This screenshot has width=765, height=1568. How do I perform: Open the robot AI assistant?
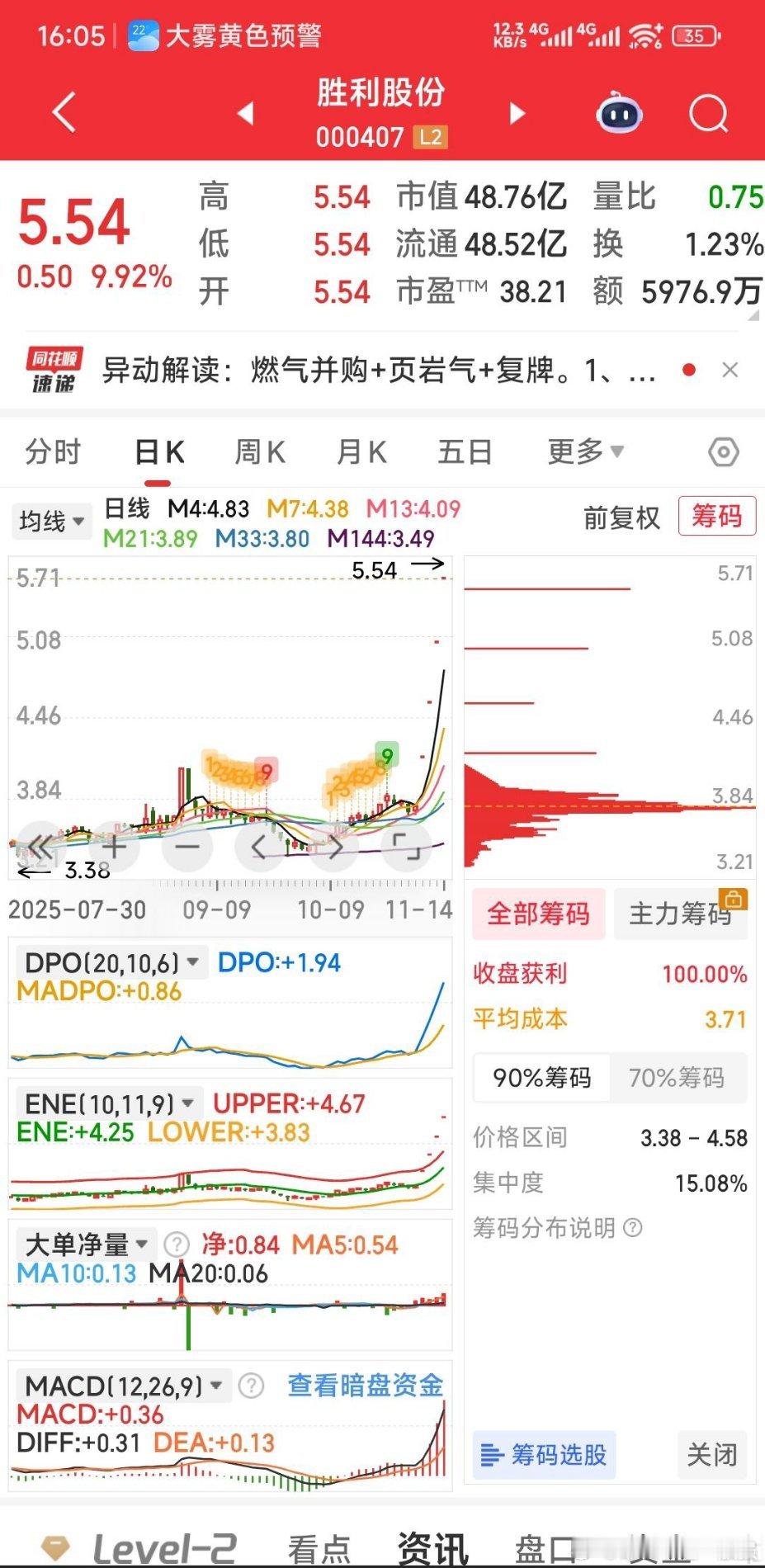click(x=619, y=114)
